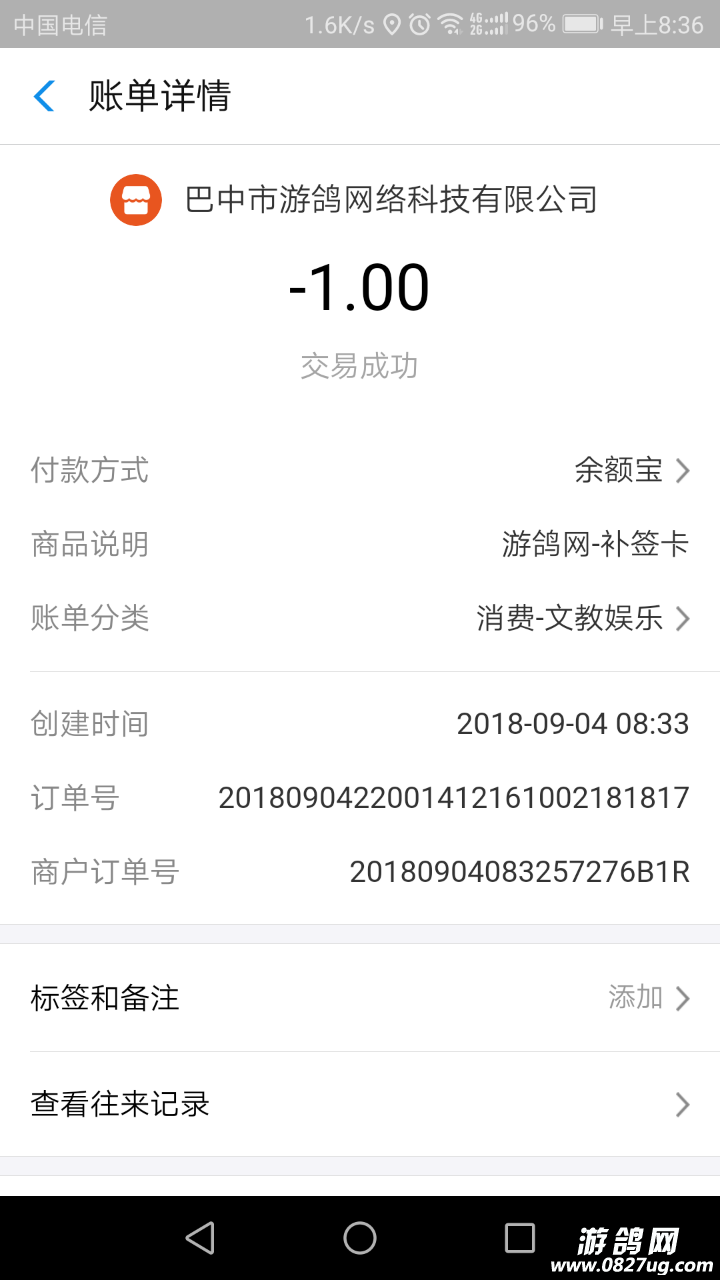Open 查看往来记录
This screenshot has width=720, height=1280.
pyautogui.click(x=360, y=1104)
